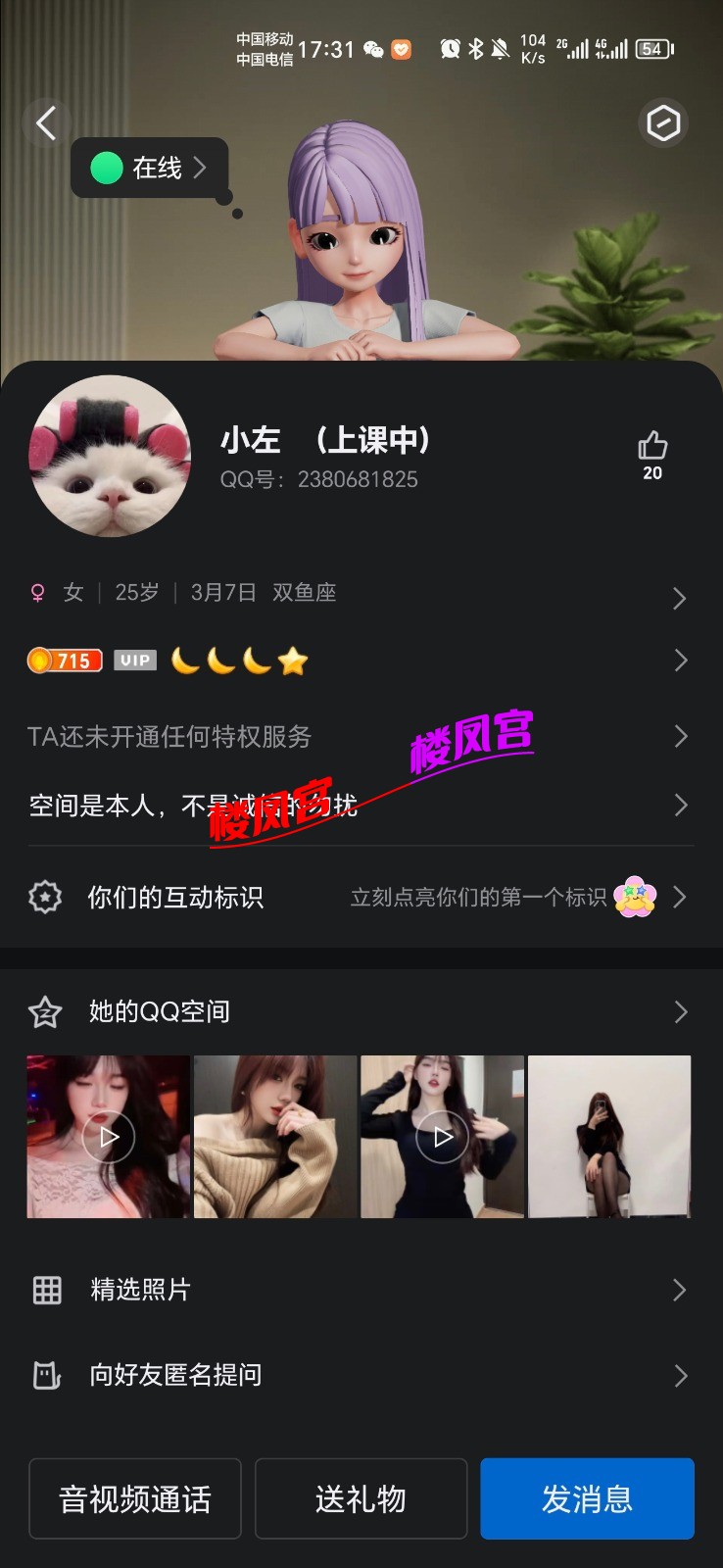The image size is (723, 1568).
Task: Click the back arrow at top left
Action: pos(46,123)
